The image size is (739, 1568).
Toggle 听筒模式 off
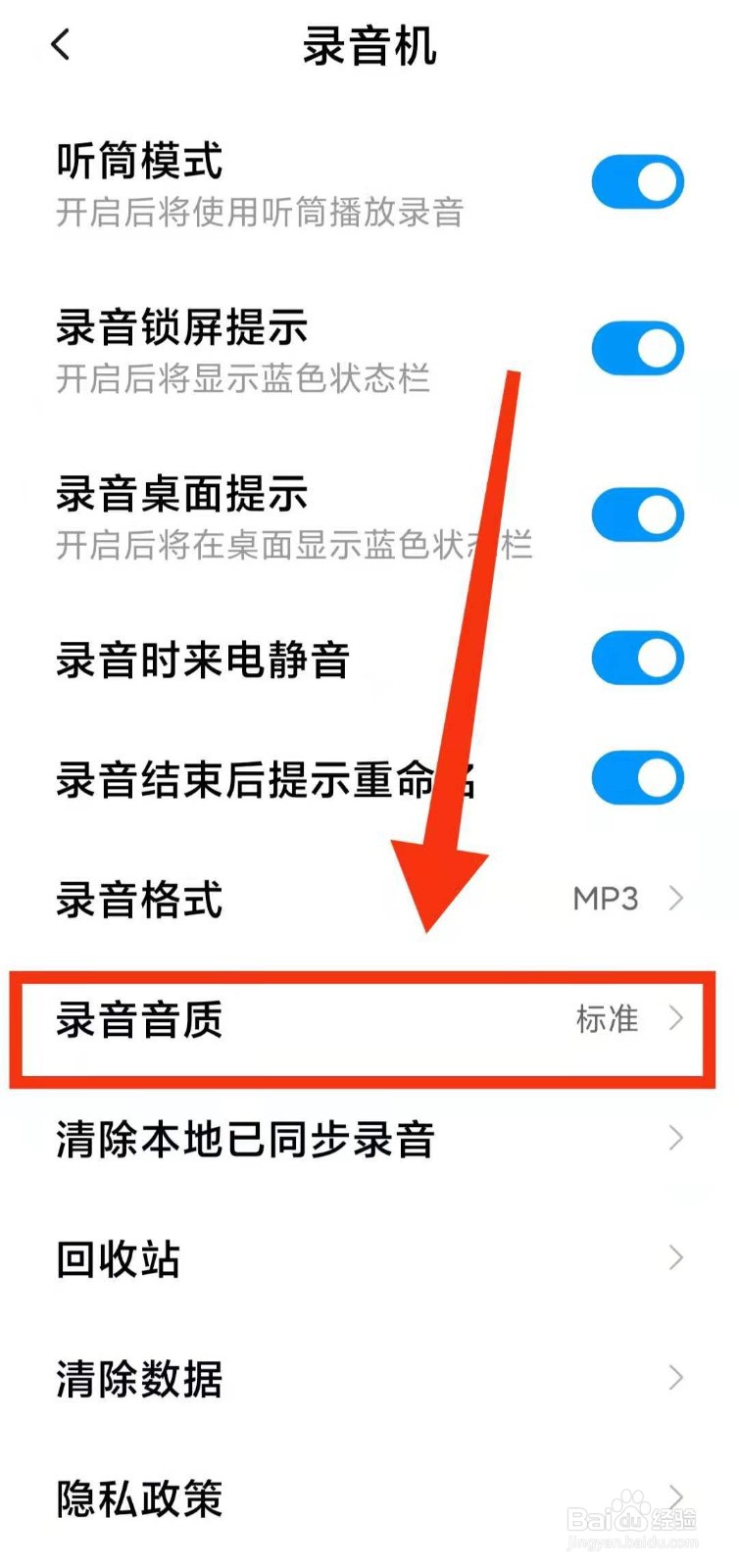637,180
